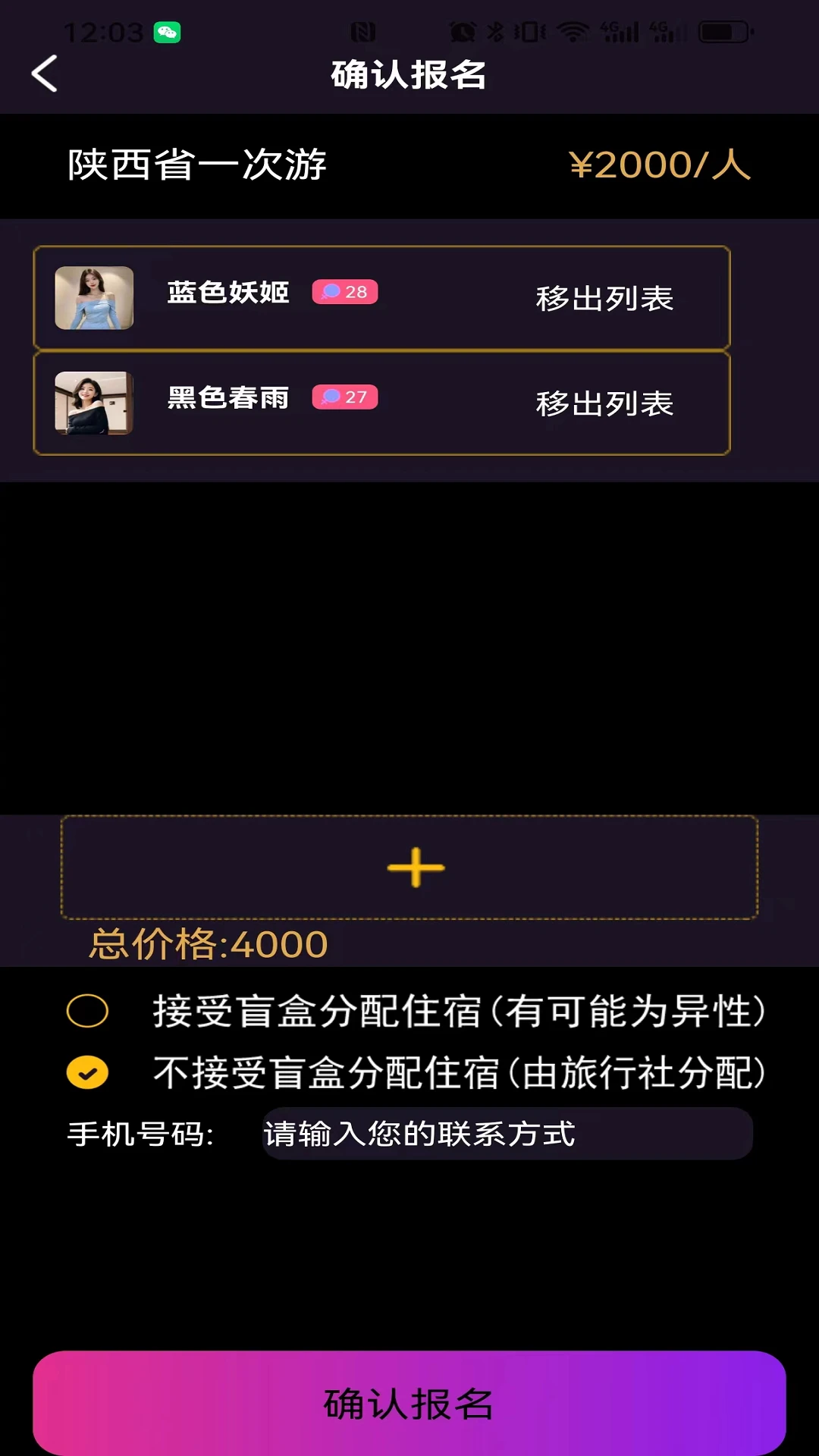Add another participant with plus button

pos(415,868)
